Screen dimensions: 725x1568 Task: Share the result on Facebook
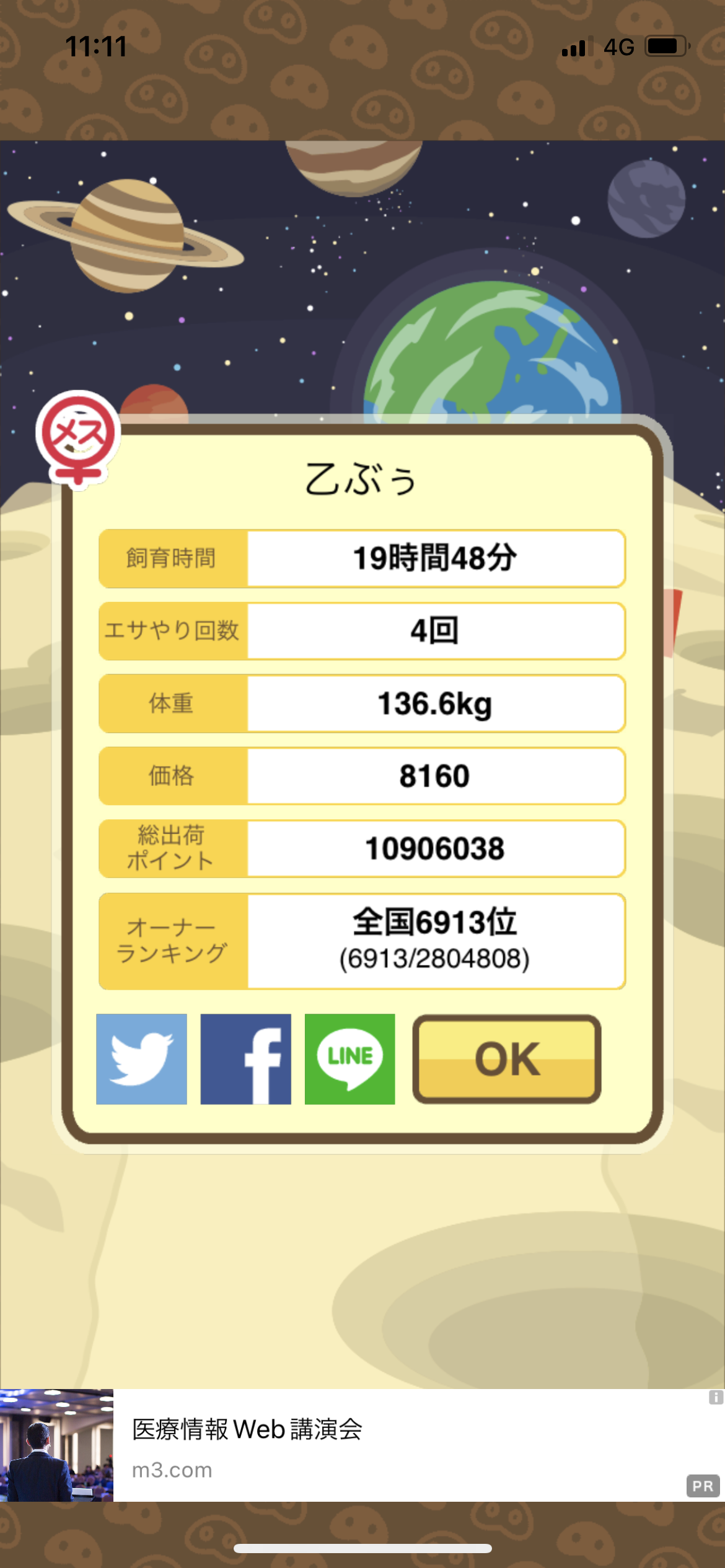pyautogui.click(x=245, y=1059)
